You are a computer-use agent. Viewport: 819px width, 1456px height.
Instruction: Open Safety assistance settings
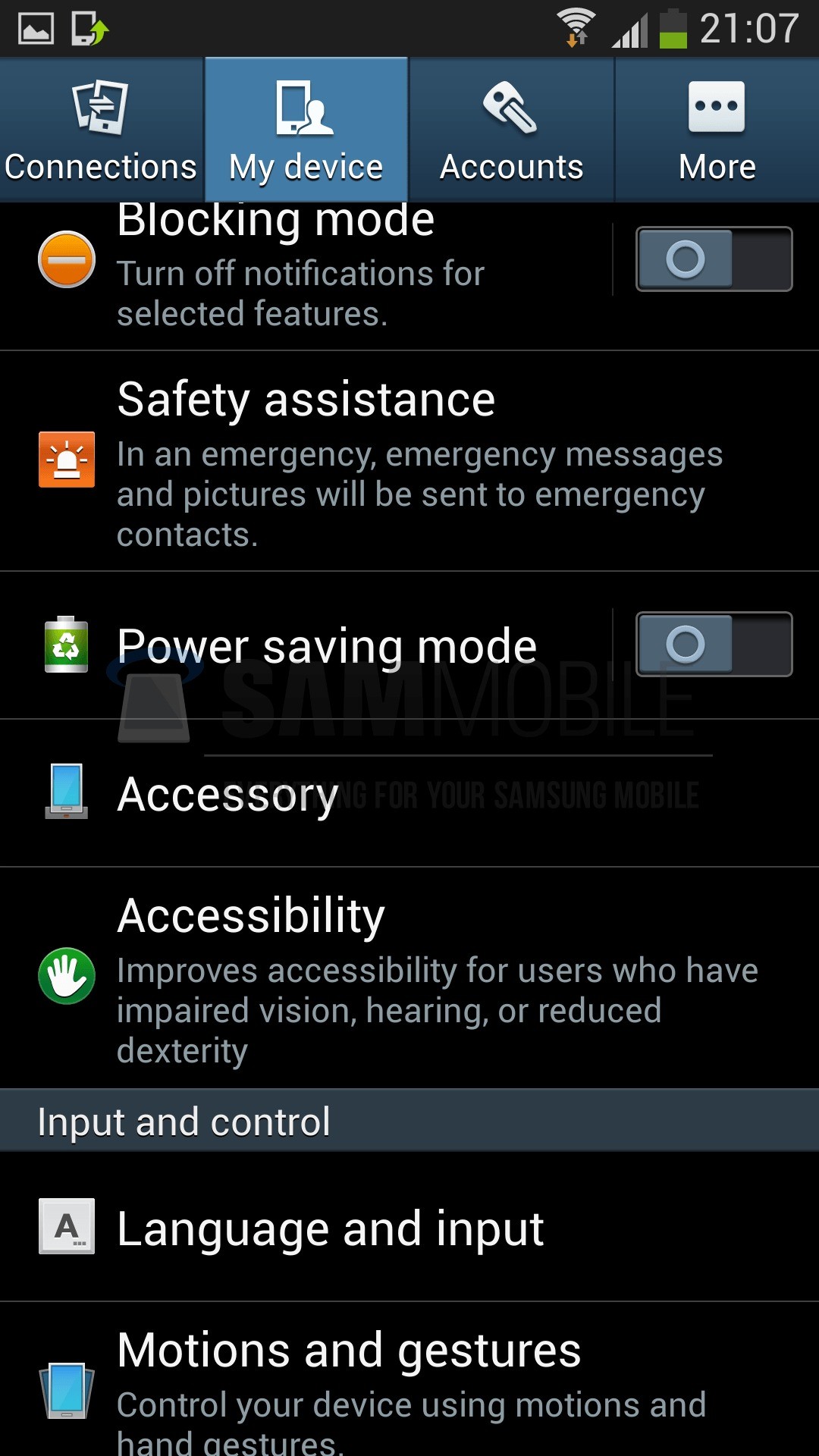[x=409, y=461]
